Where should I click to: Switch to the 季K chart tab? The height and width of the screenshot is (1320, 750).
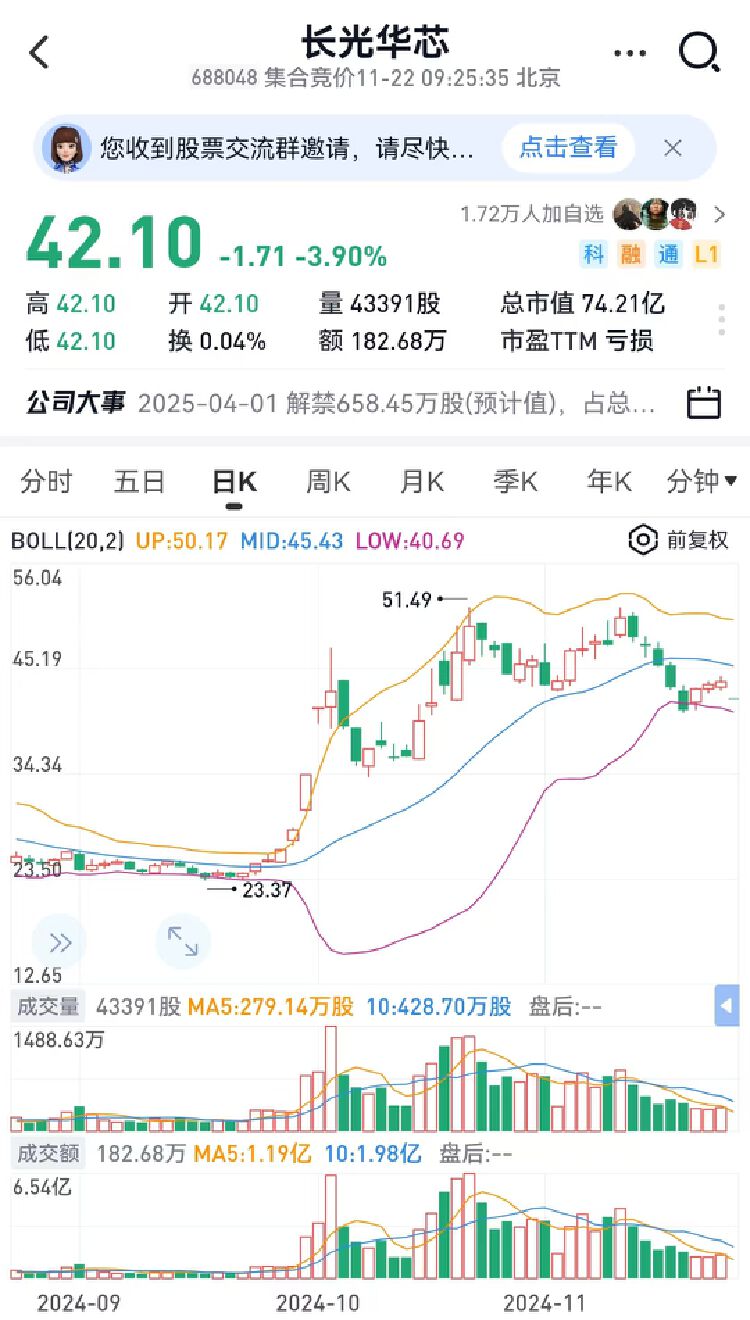[515, 482]
